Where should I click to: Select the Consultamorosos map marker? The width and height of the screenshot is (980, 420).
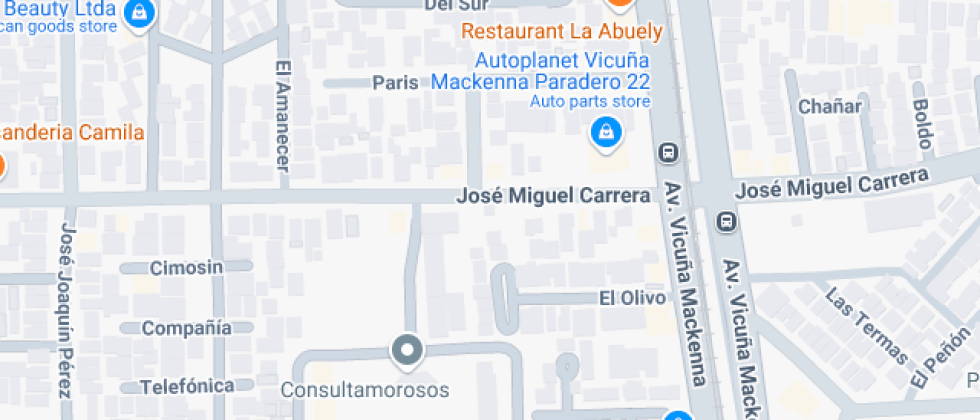407,350
